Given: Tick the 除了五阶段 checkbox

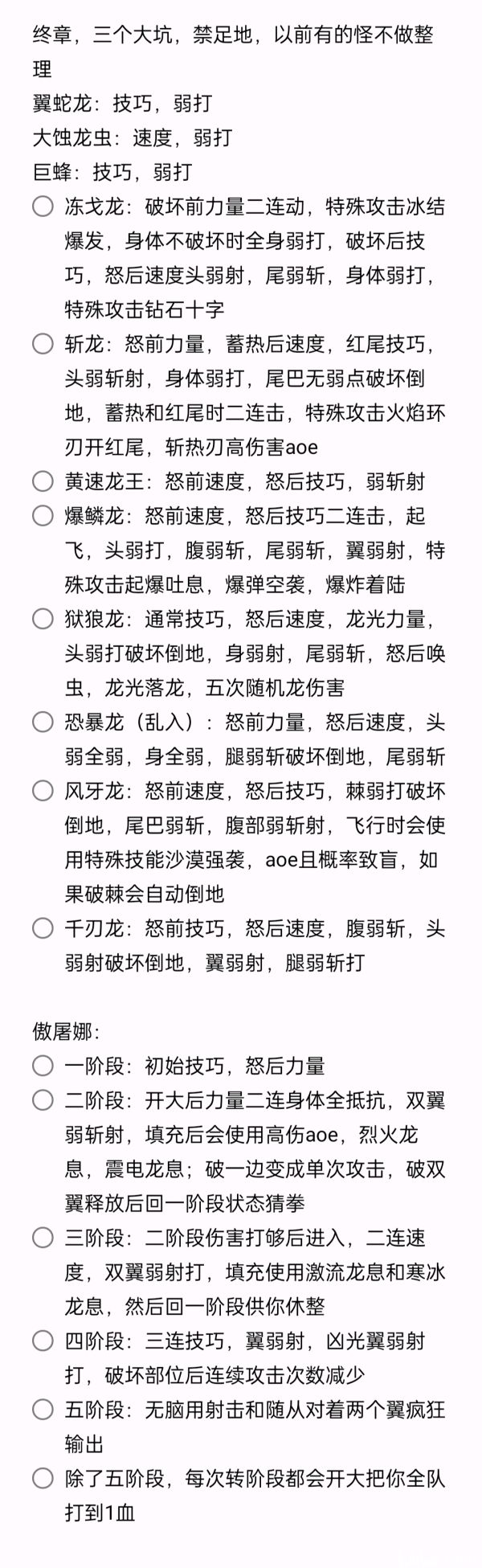Looking at the screenshot, I should pyautogui.click(x=43, y=1477).
